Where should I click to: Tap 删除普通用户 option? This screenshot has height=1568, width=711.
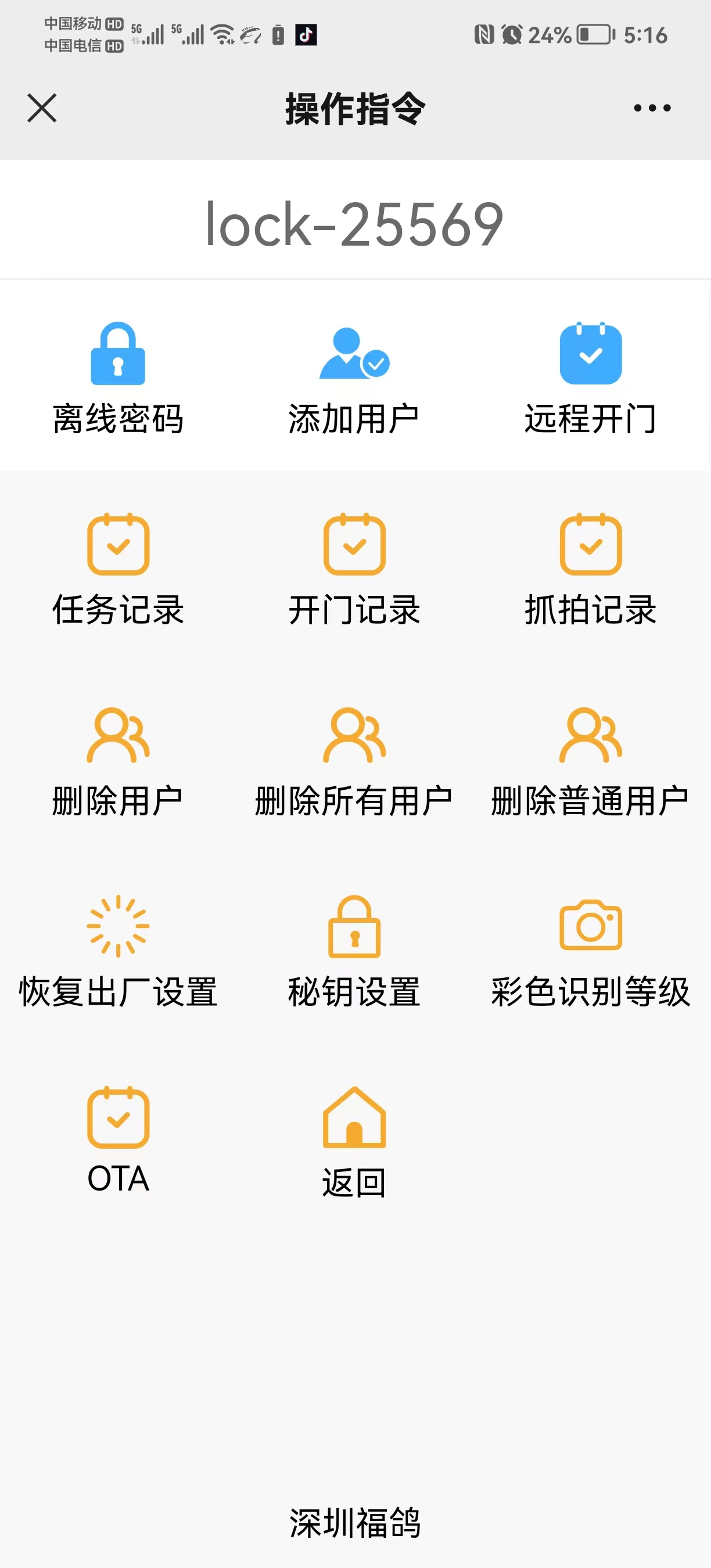point(591,761)
